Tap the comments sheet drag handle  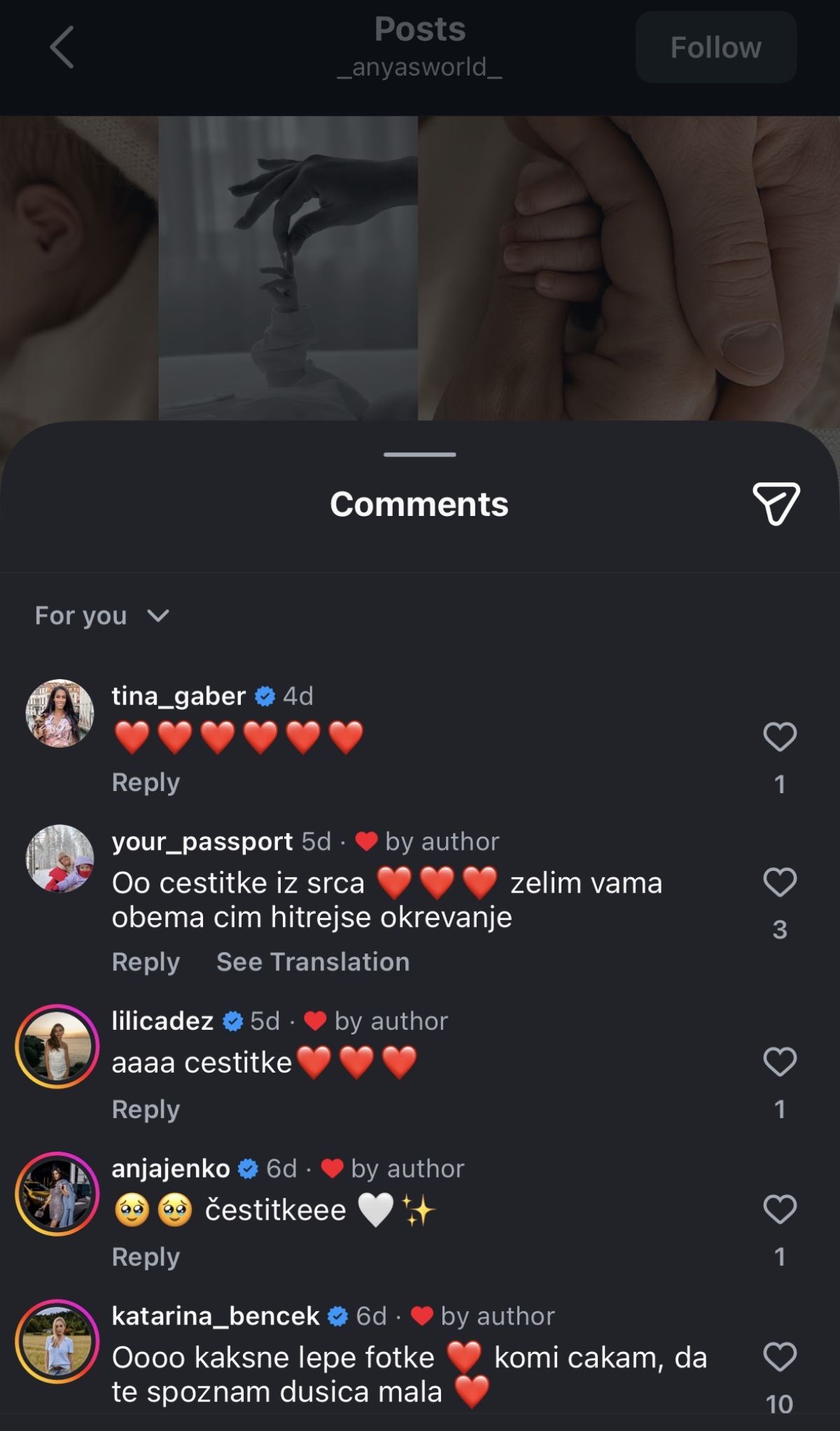(x=419, y=454)
